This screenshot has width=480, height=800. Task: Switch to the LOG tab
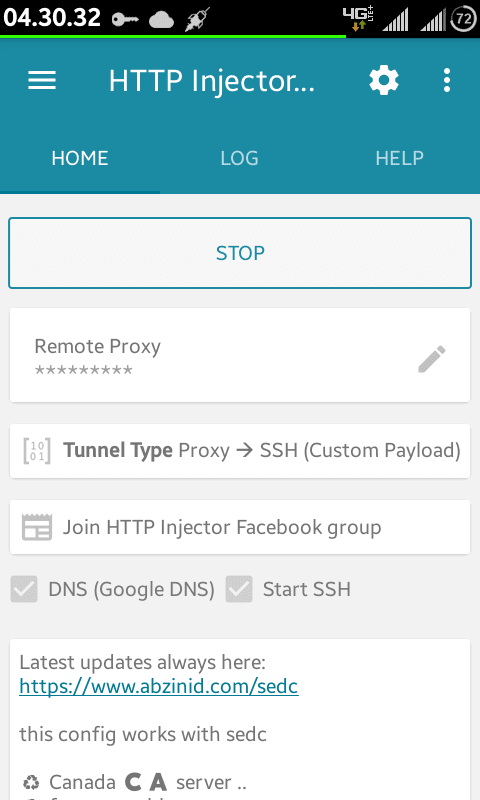(x=239, y=158)
